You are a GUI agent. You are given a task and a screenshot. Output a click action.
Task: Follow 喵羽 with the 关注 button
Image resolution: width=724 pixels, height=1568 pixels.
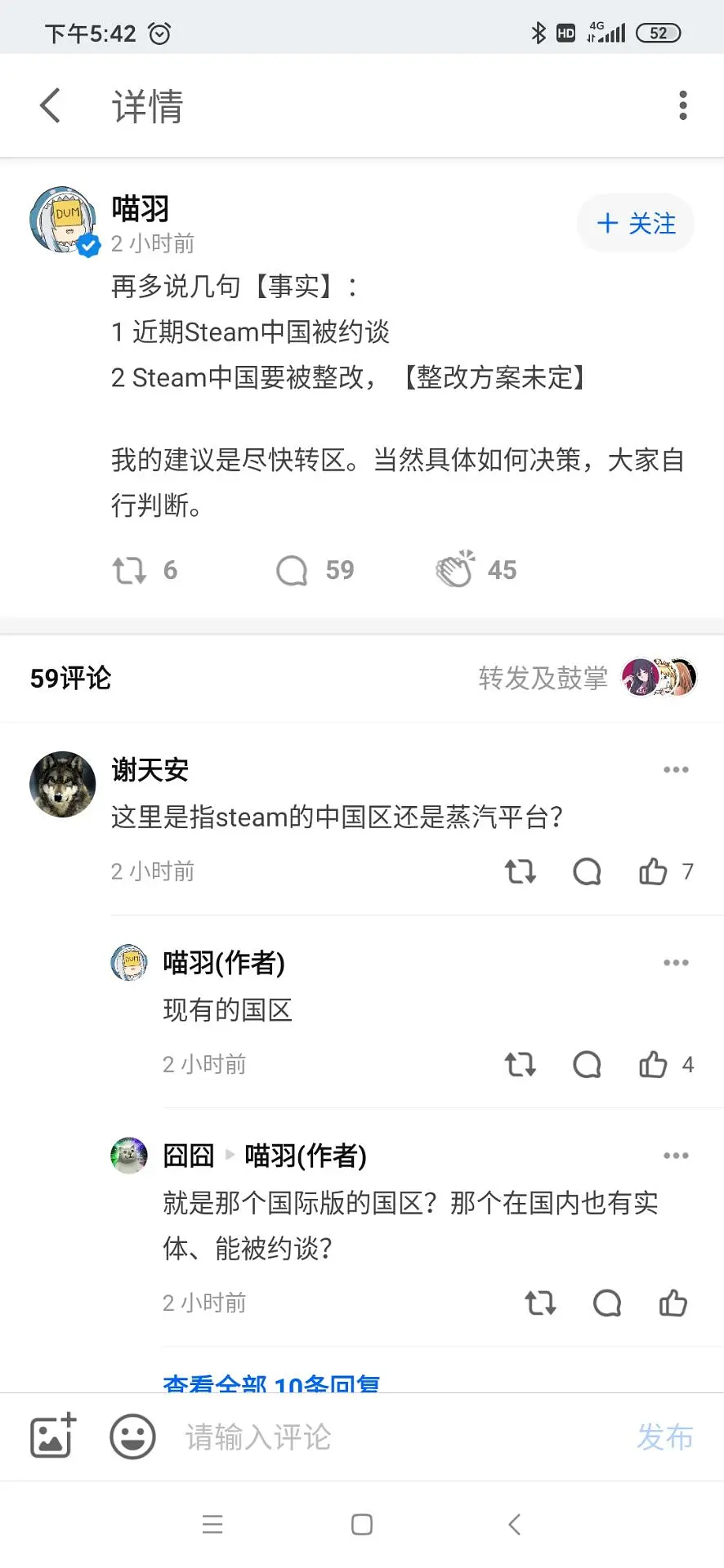(x=635, y=223)
